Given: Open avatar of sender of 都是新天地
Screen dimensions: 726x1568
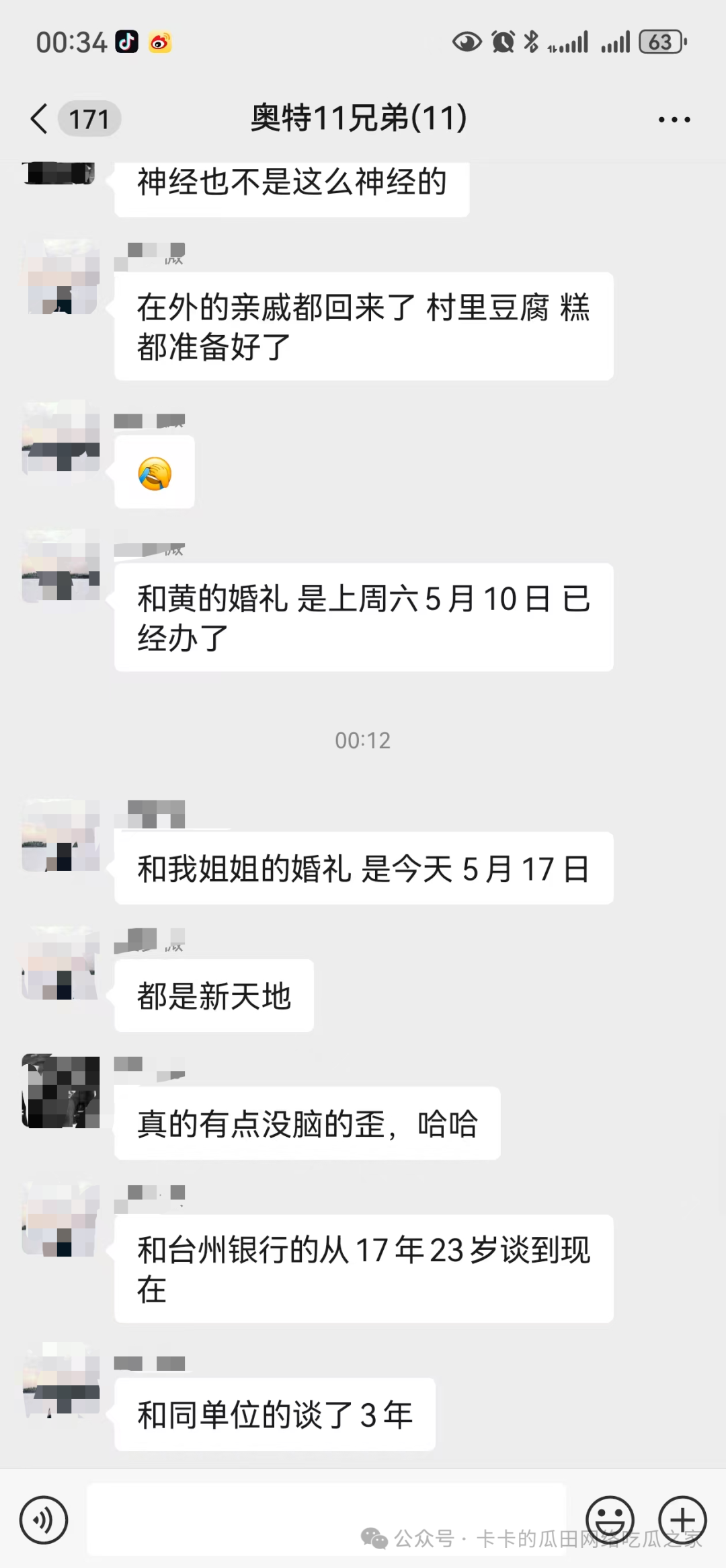Looking at the screenshot, I should [61, 963].
